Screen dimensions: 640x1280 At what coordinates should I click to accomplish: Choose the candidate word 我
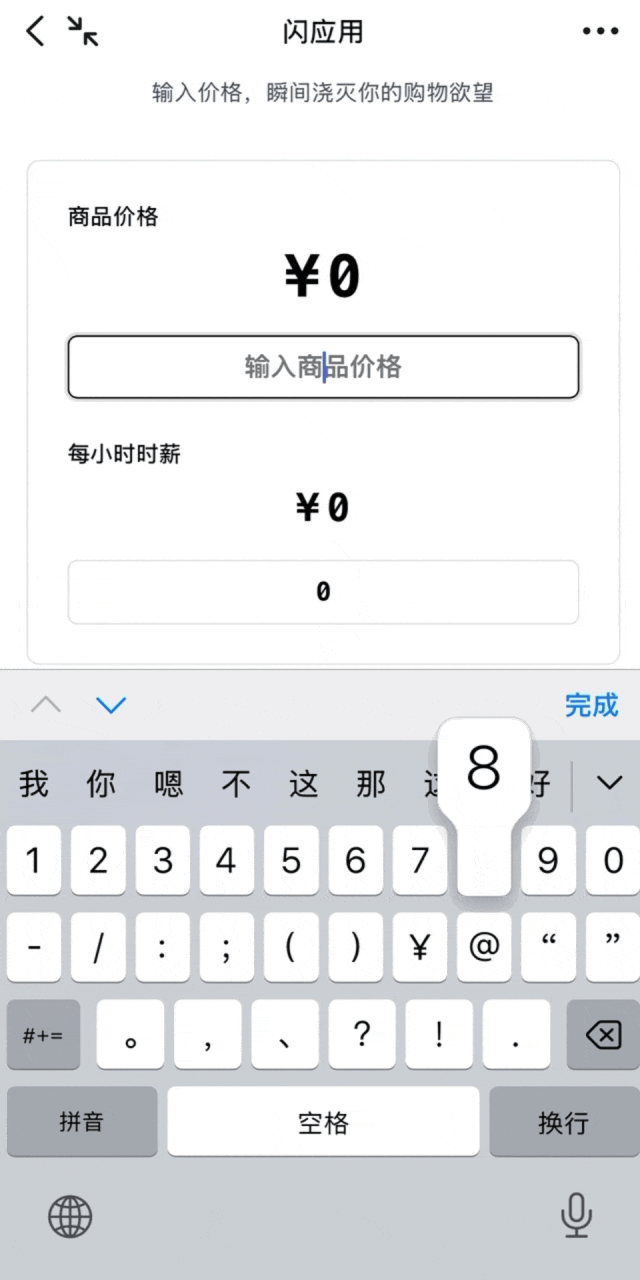[x=34, y=784]
